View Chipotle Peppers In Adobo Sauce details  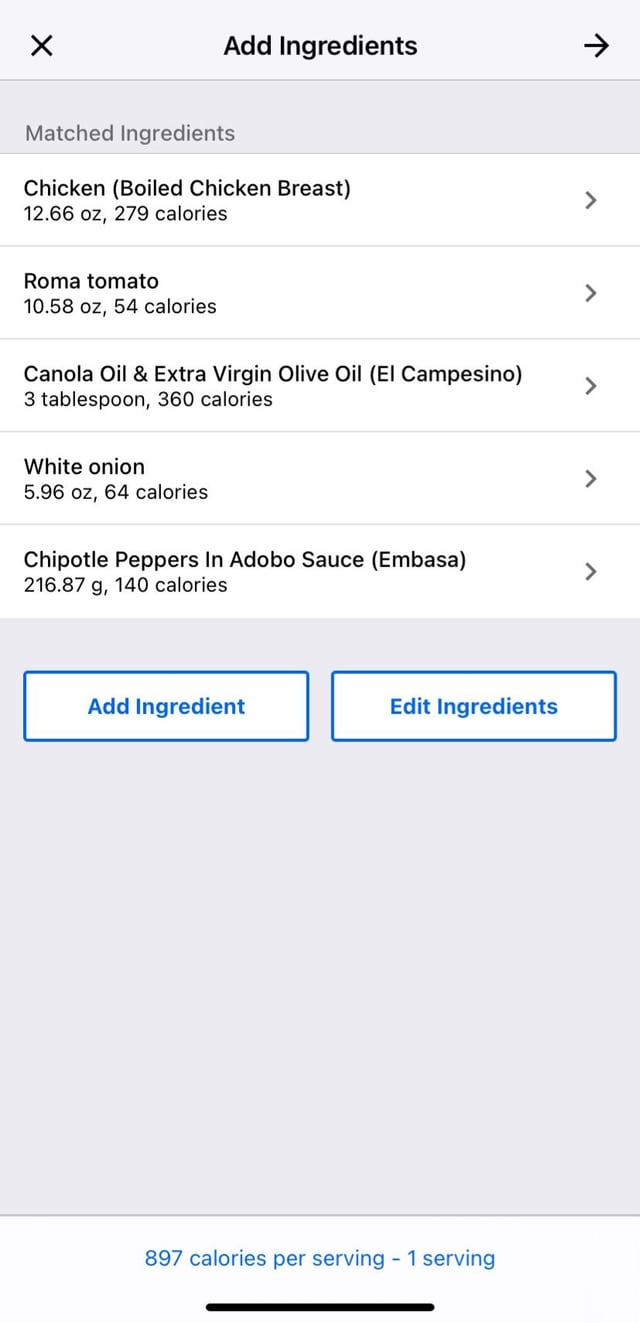(x=320, y=571)
